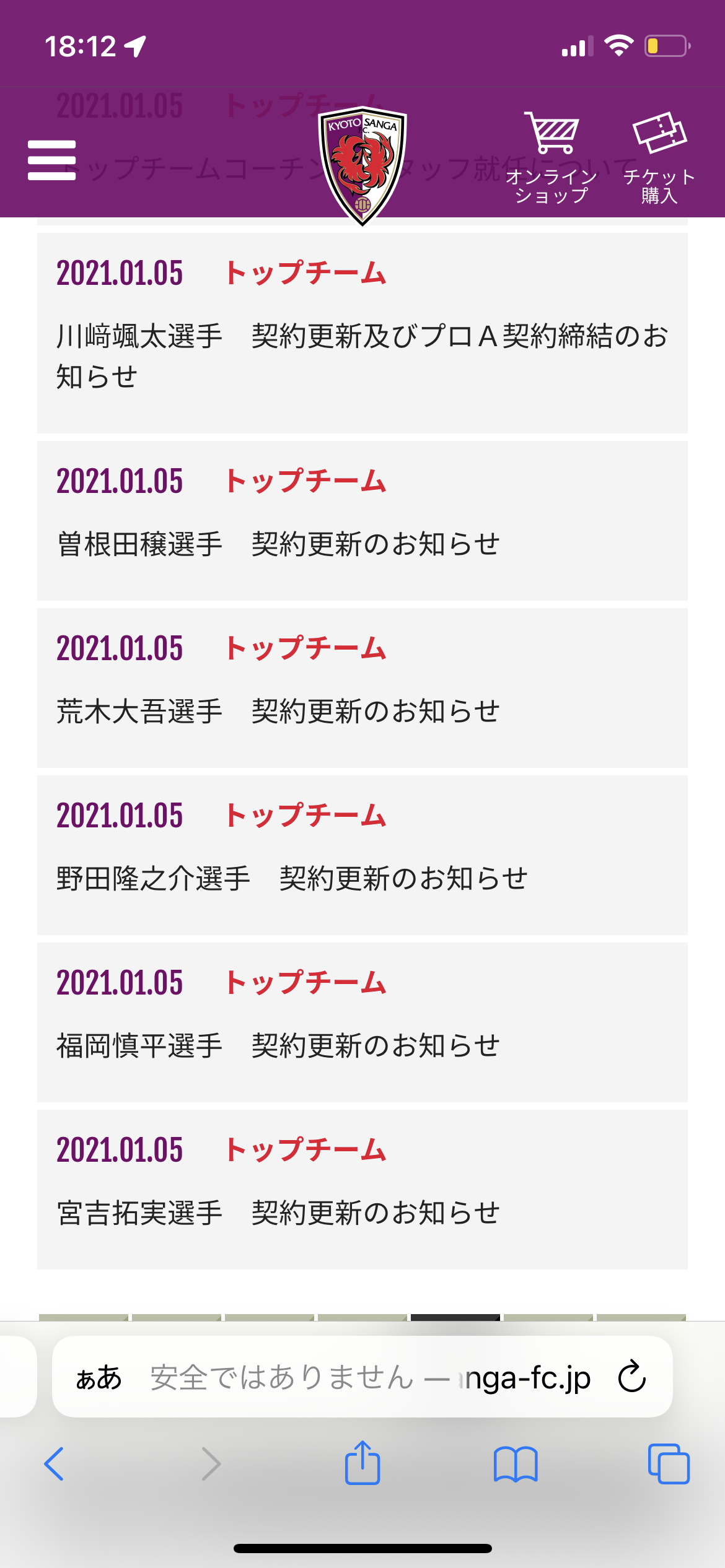Open Safari bookmarks

click(x=516, y=1464)
